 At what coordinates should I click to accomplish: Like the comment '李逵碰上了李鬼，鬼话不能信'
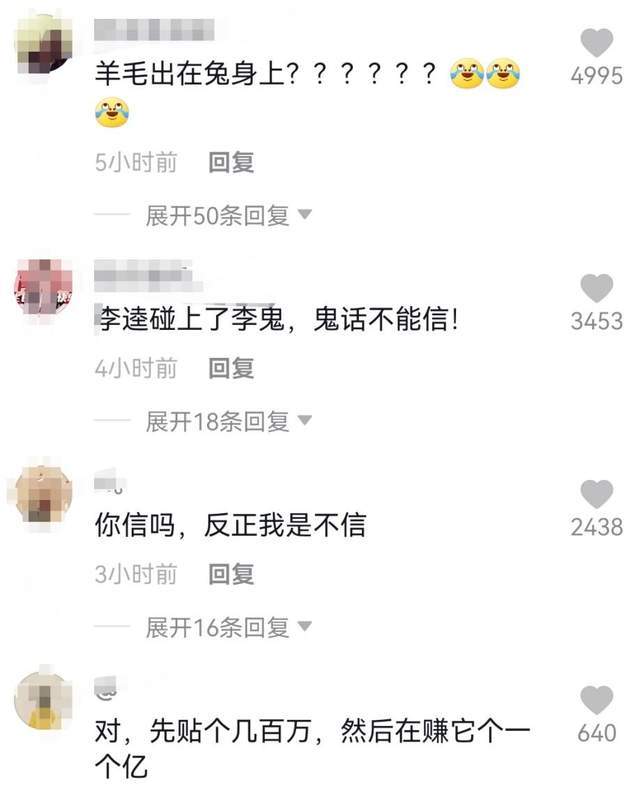597,288
